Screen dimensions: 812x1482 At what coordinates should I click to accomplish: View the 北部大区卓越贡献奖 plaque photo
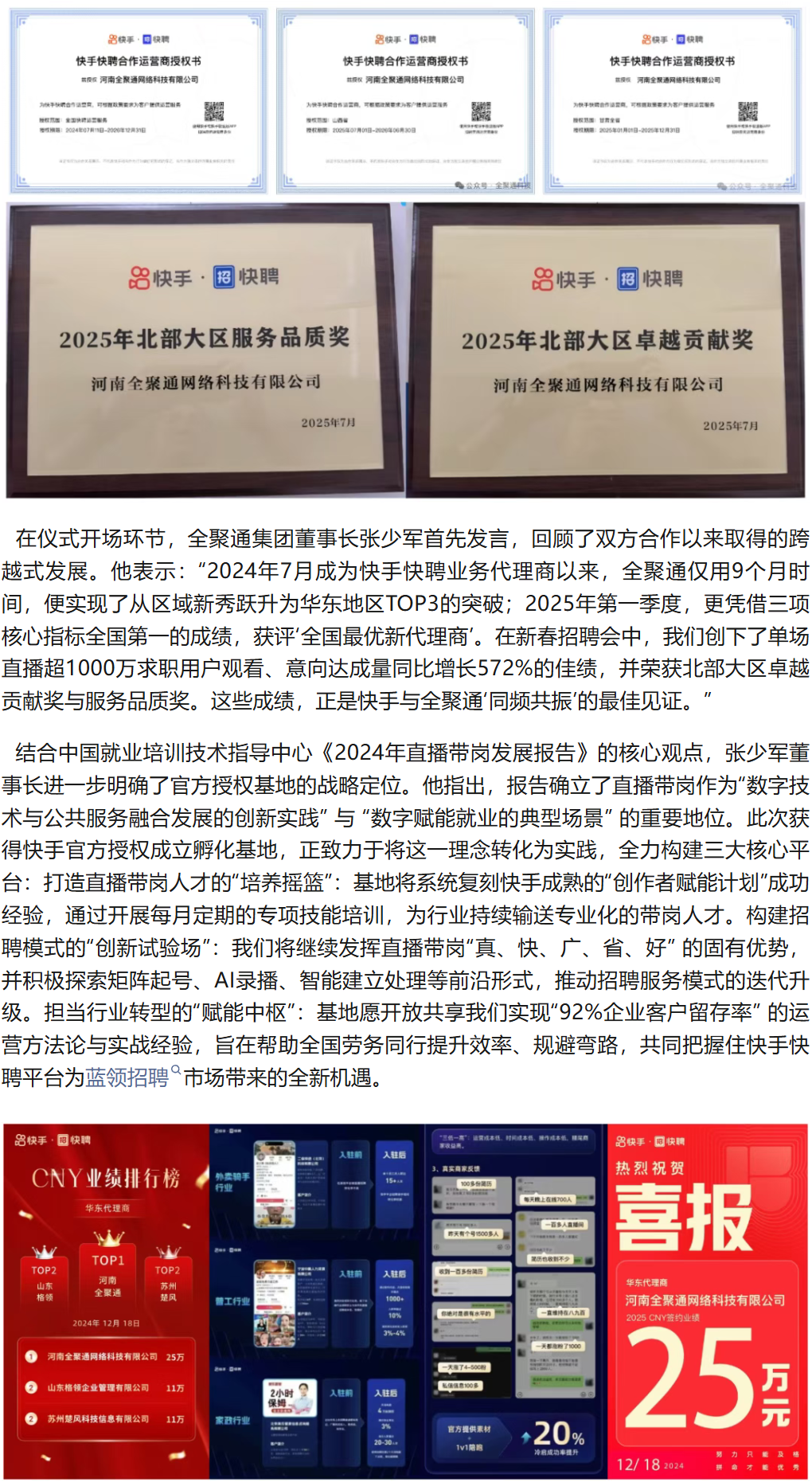[607, 350]
